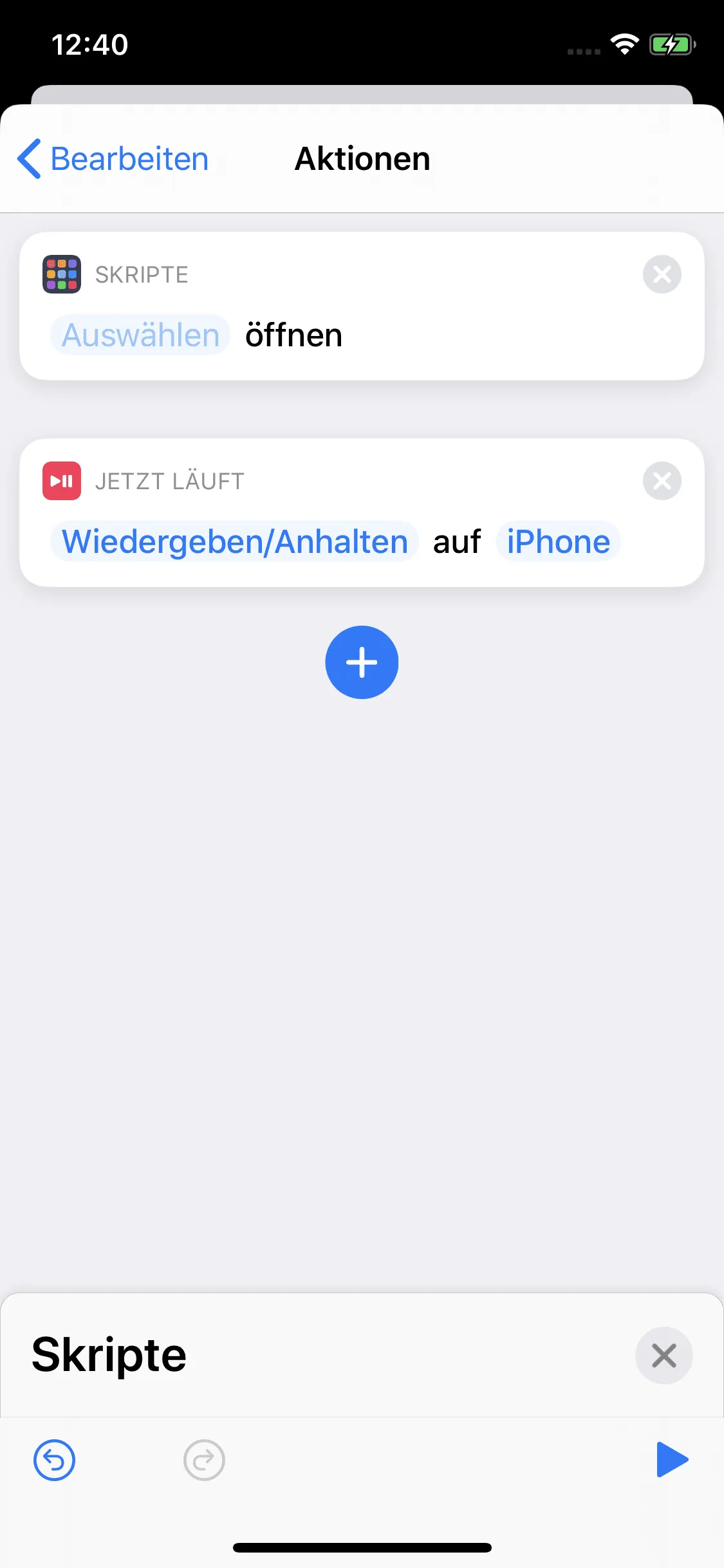
Task: Undo the last change
Action: point(54,1461)
